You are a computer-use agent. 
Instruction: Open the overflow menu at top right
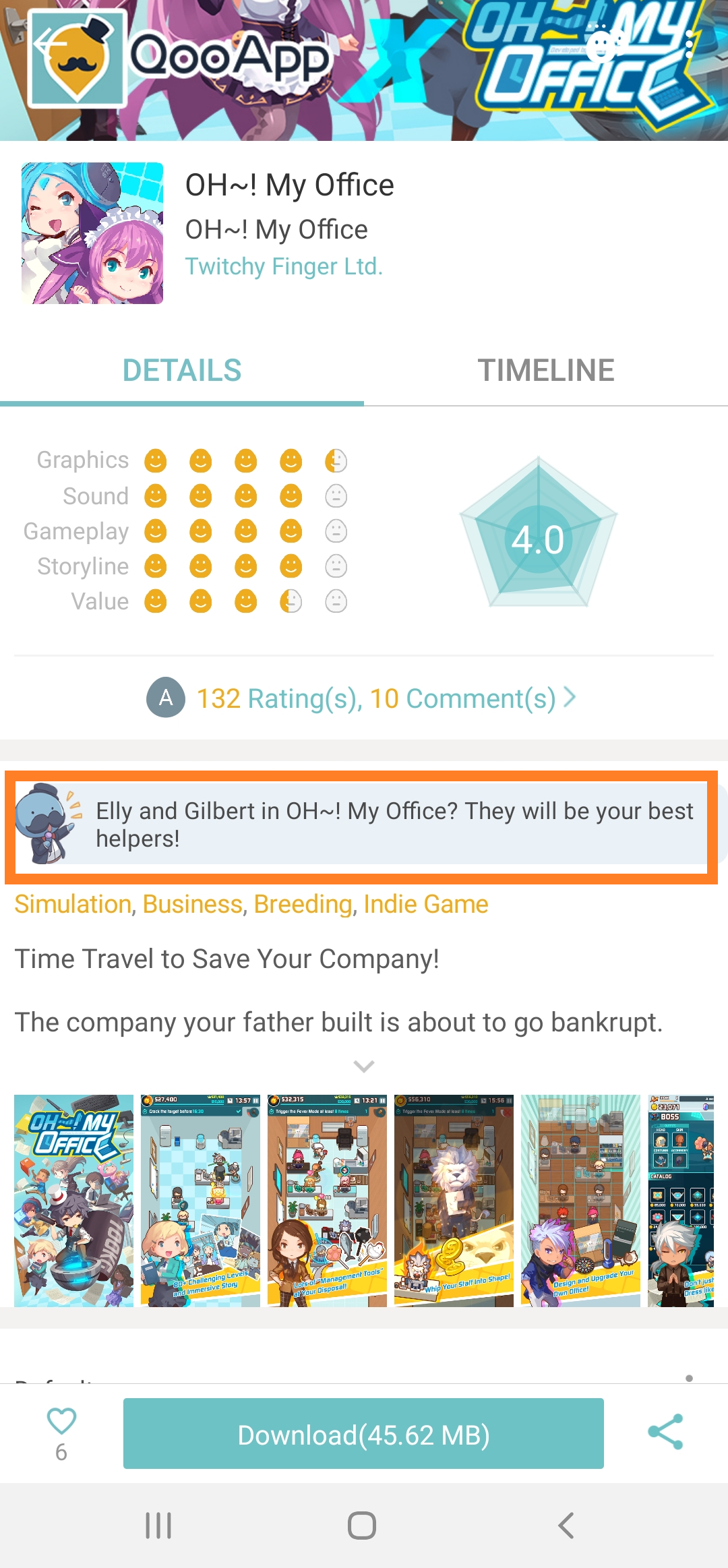tap(689, 44)
